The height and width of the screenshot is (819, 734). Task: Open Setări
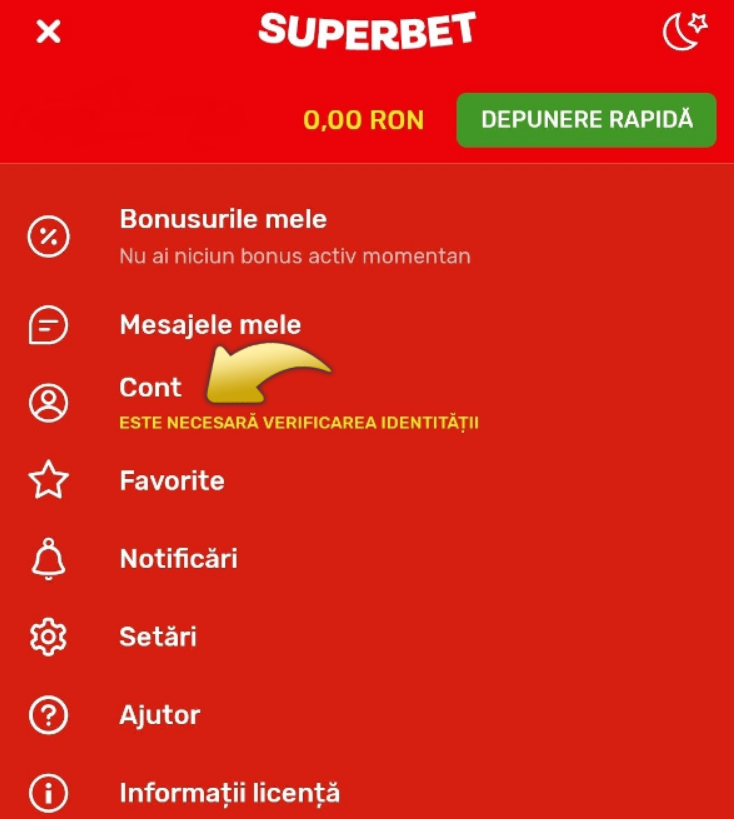point(157,637)
